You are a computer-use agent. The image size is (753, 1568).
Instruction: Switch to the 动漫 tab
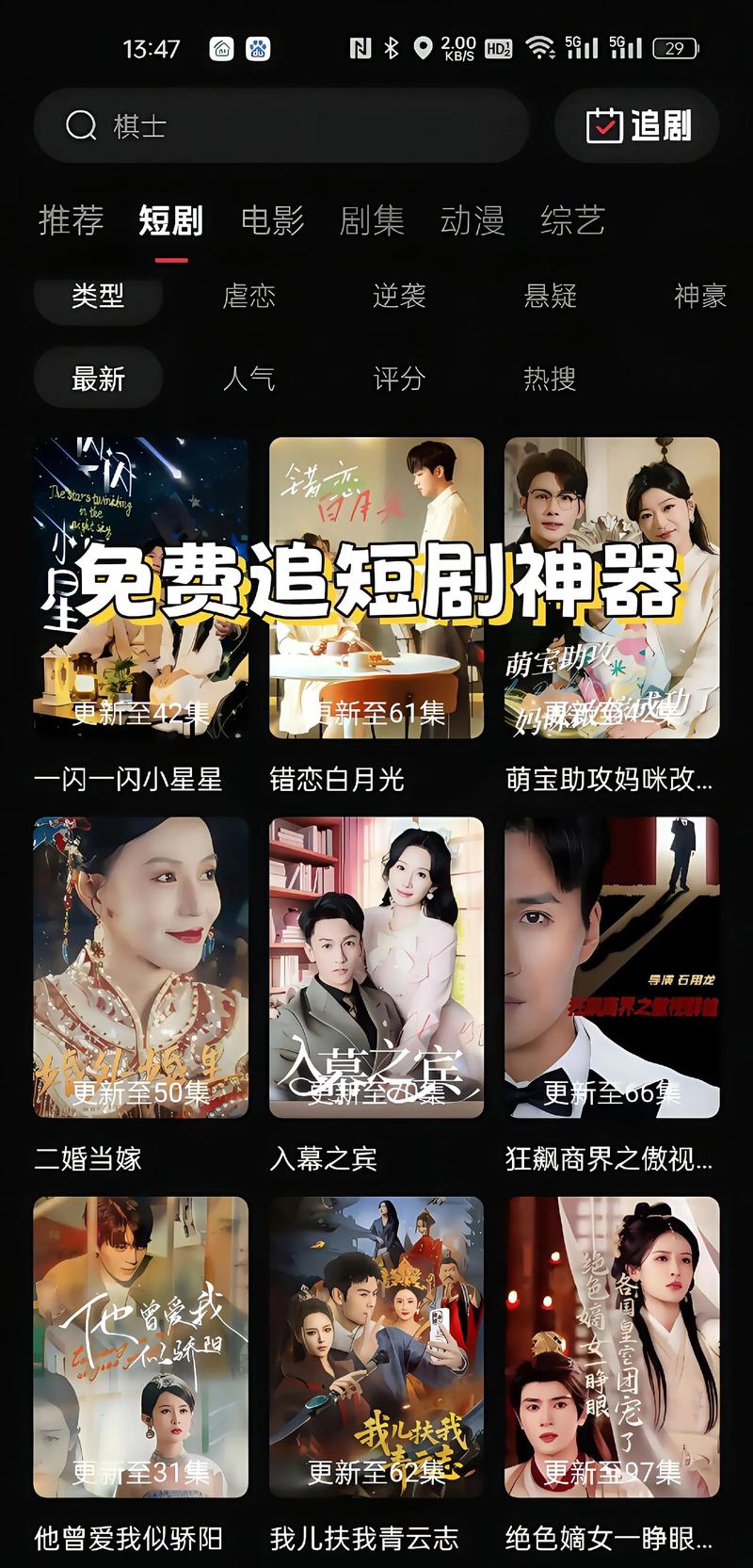(474, 221)
